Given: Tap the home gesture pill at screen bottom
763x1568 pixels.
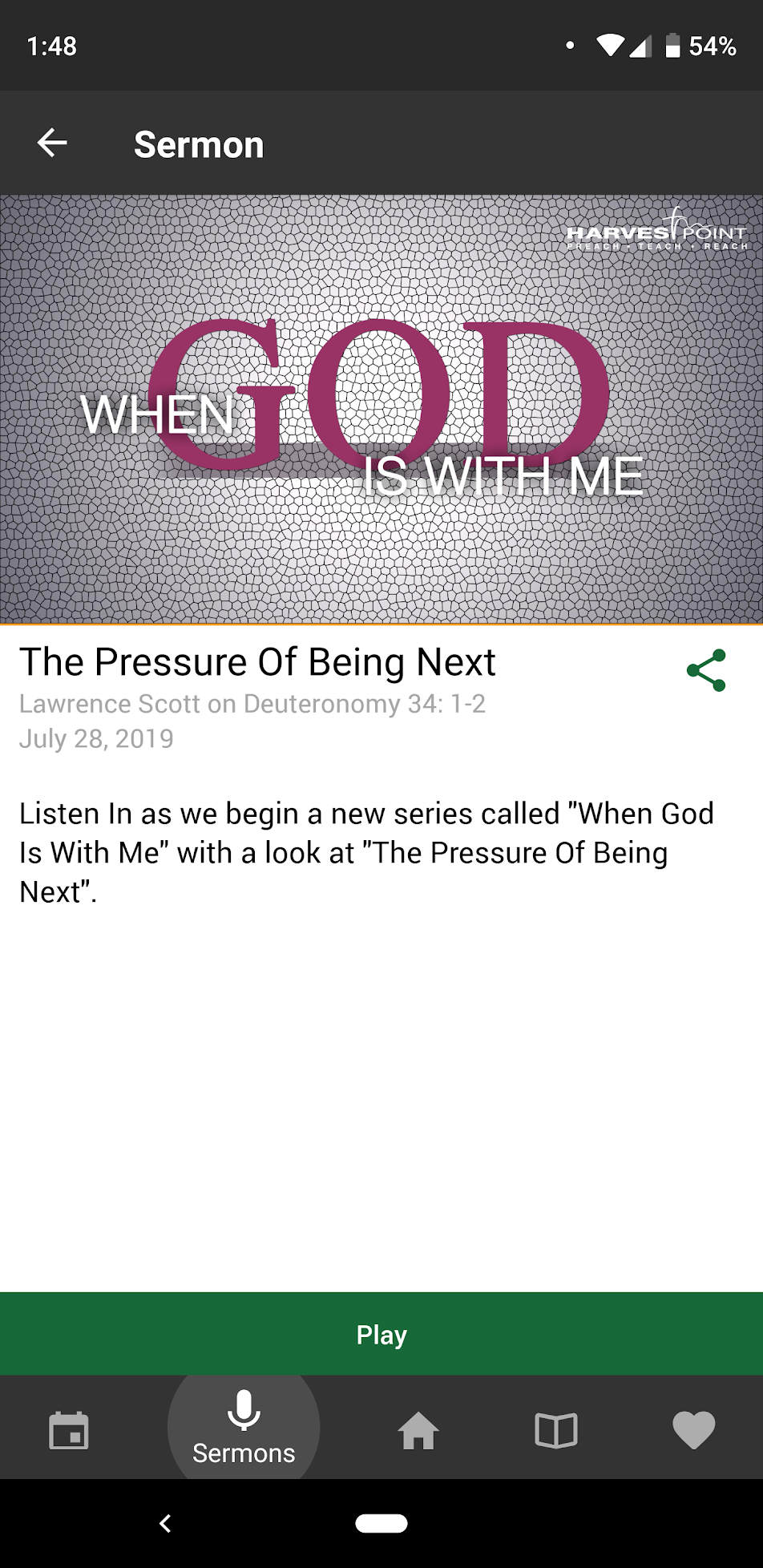Looking at the screenshot, I should click(381, 1523).
